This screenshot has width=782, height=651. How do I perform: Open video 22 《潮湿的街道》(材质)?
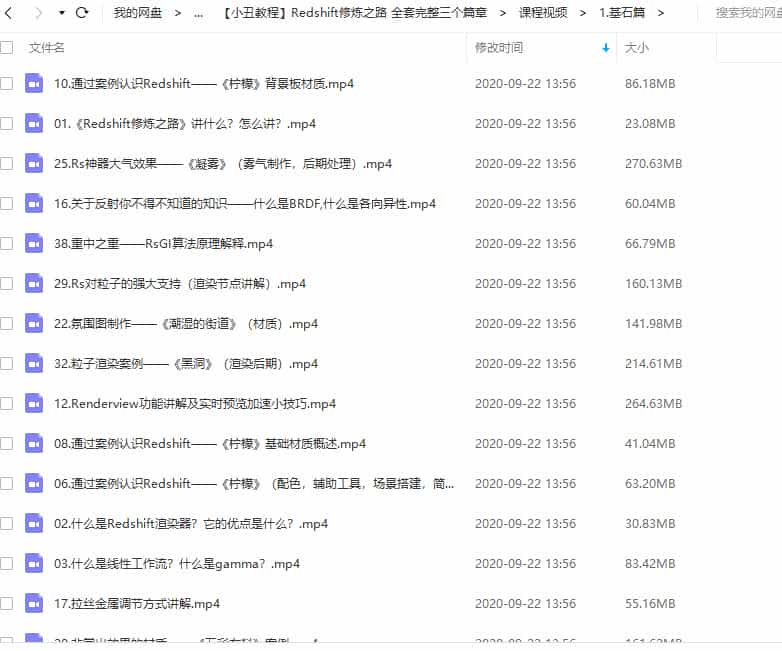[x=186, y=323]
